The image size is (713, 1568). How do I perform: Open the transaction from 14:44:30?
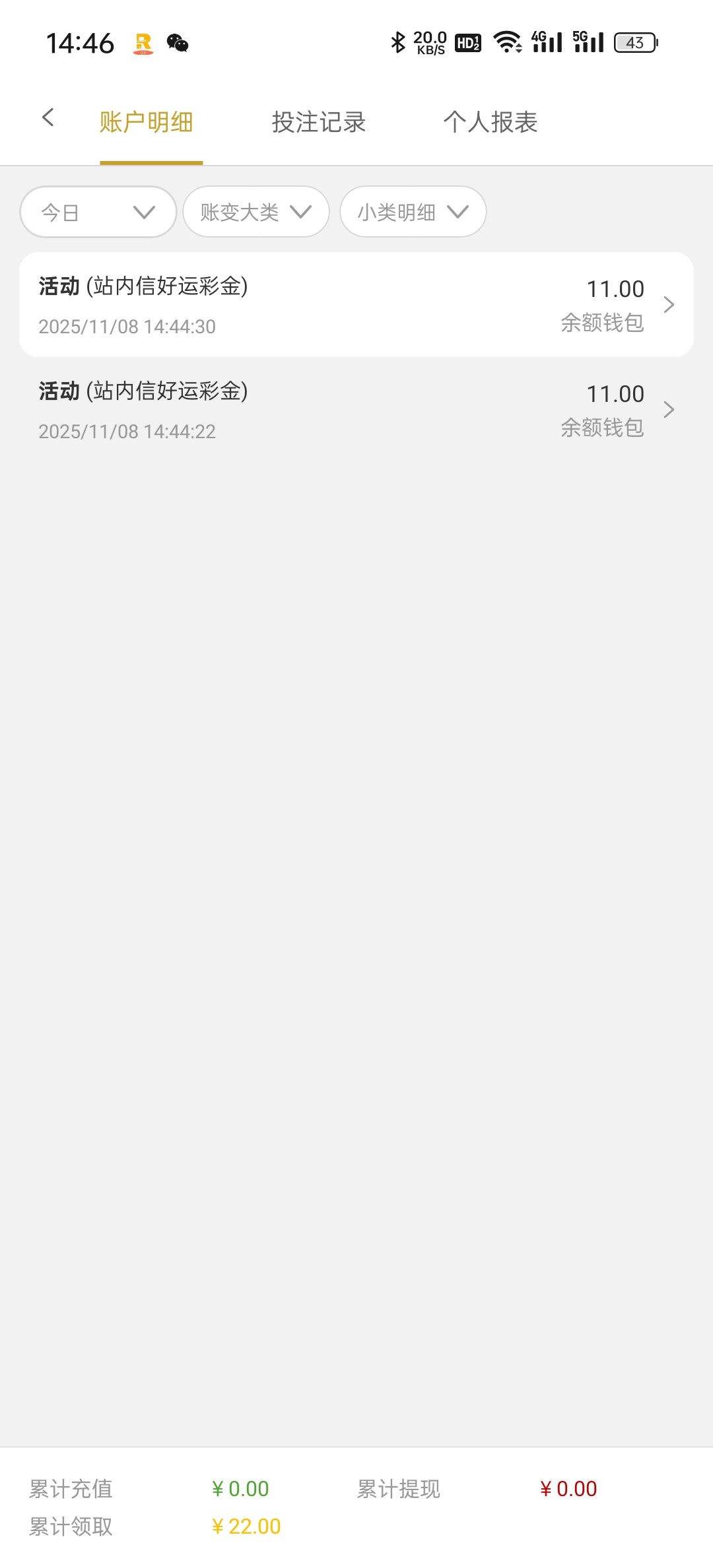tap(356, 305)
